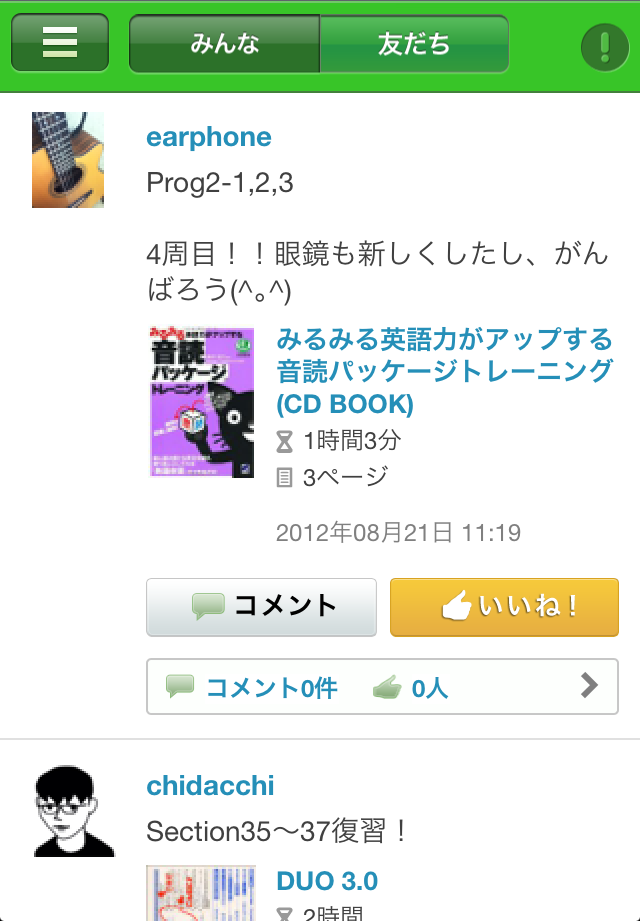Screen dimensions: 640x921
Task: Open the DUO 3.0 book cover
Action: pos(201,894)
